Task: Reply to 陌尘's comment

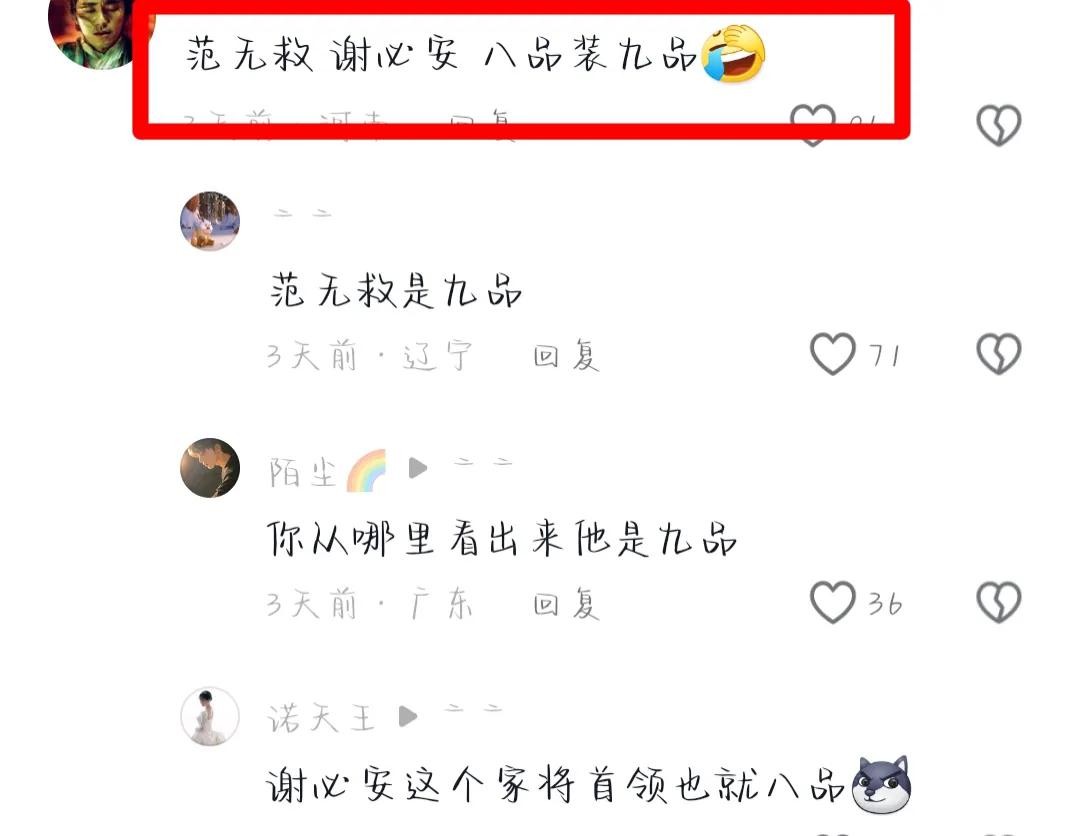Action: [x=565, y=605]
